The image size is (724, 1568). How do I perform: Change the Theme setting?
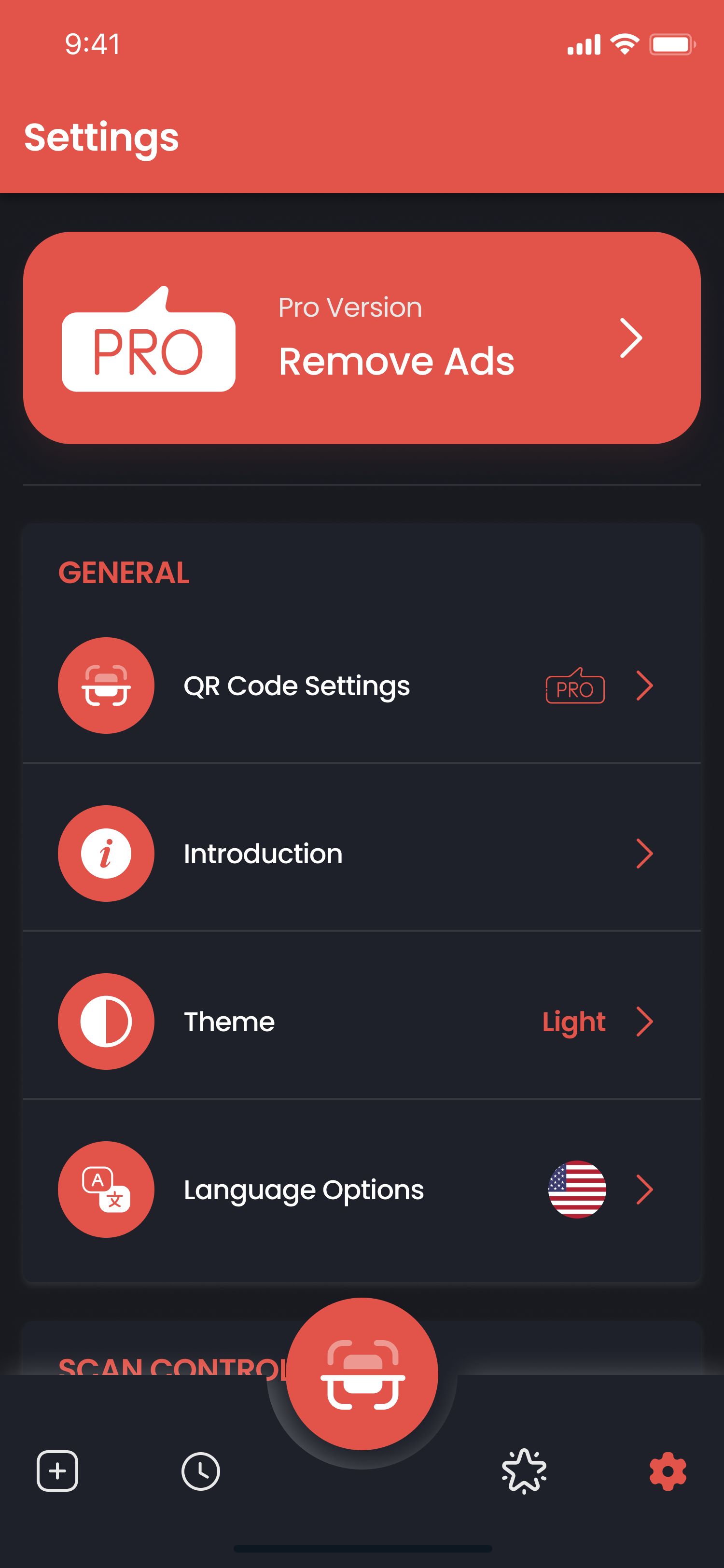pos(362,1022)
